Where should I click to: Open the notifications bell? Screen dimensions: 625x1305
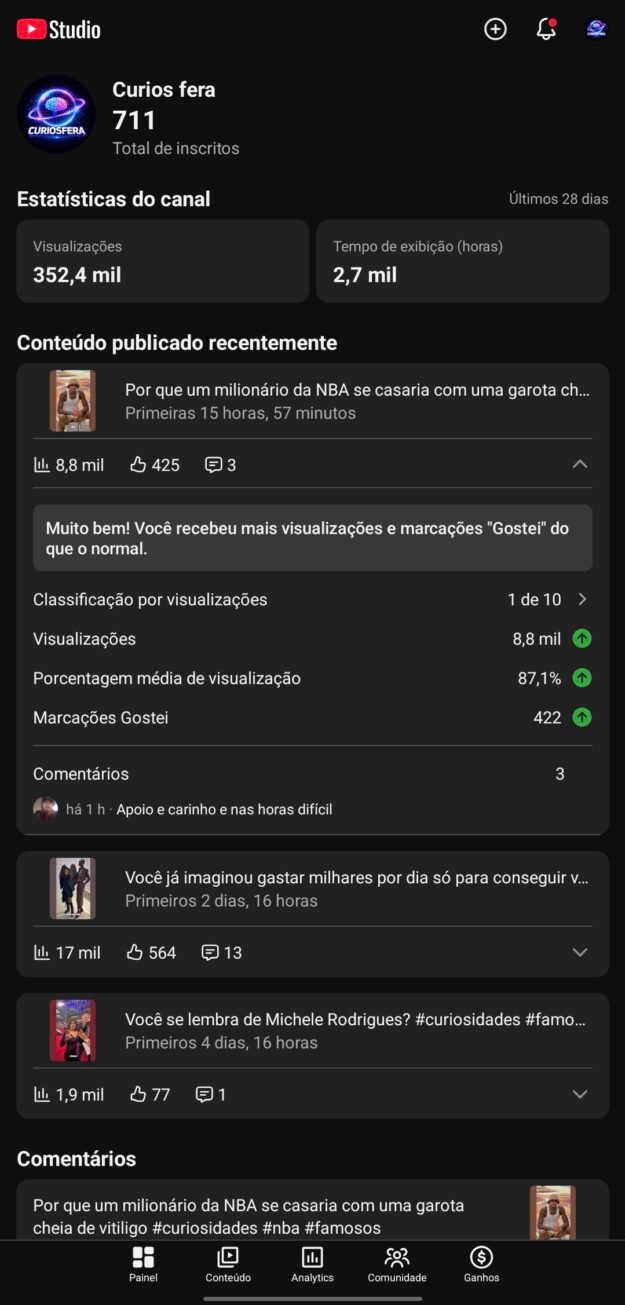click(x=546, y=29)
